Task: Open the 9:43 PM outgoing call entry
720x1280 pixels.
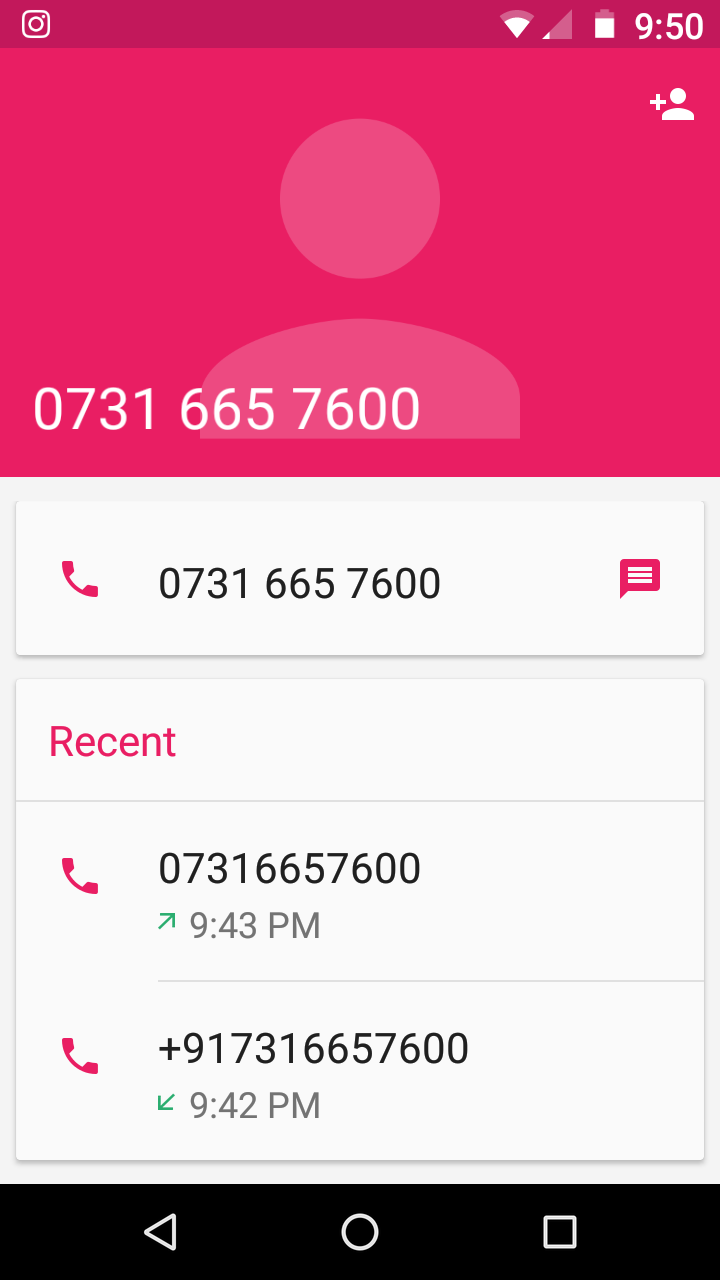Action: pyautogui.click(x=360, y=892)
